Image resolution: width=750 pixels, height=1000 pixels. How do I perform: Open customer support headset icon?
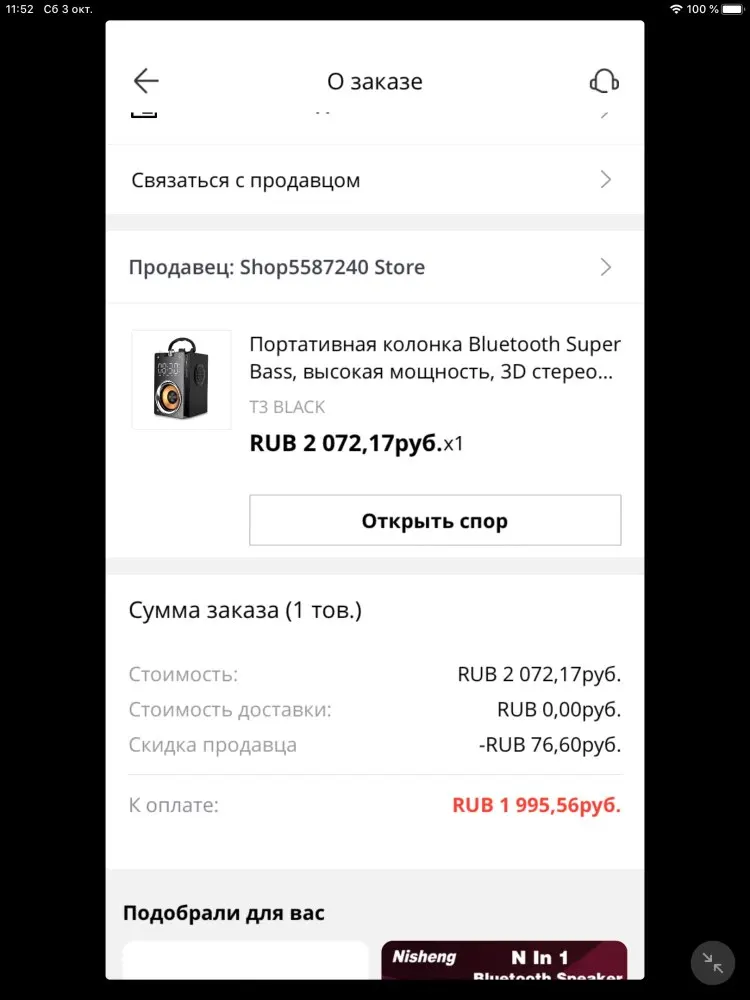603,81
